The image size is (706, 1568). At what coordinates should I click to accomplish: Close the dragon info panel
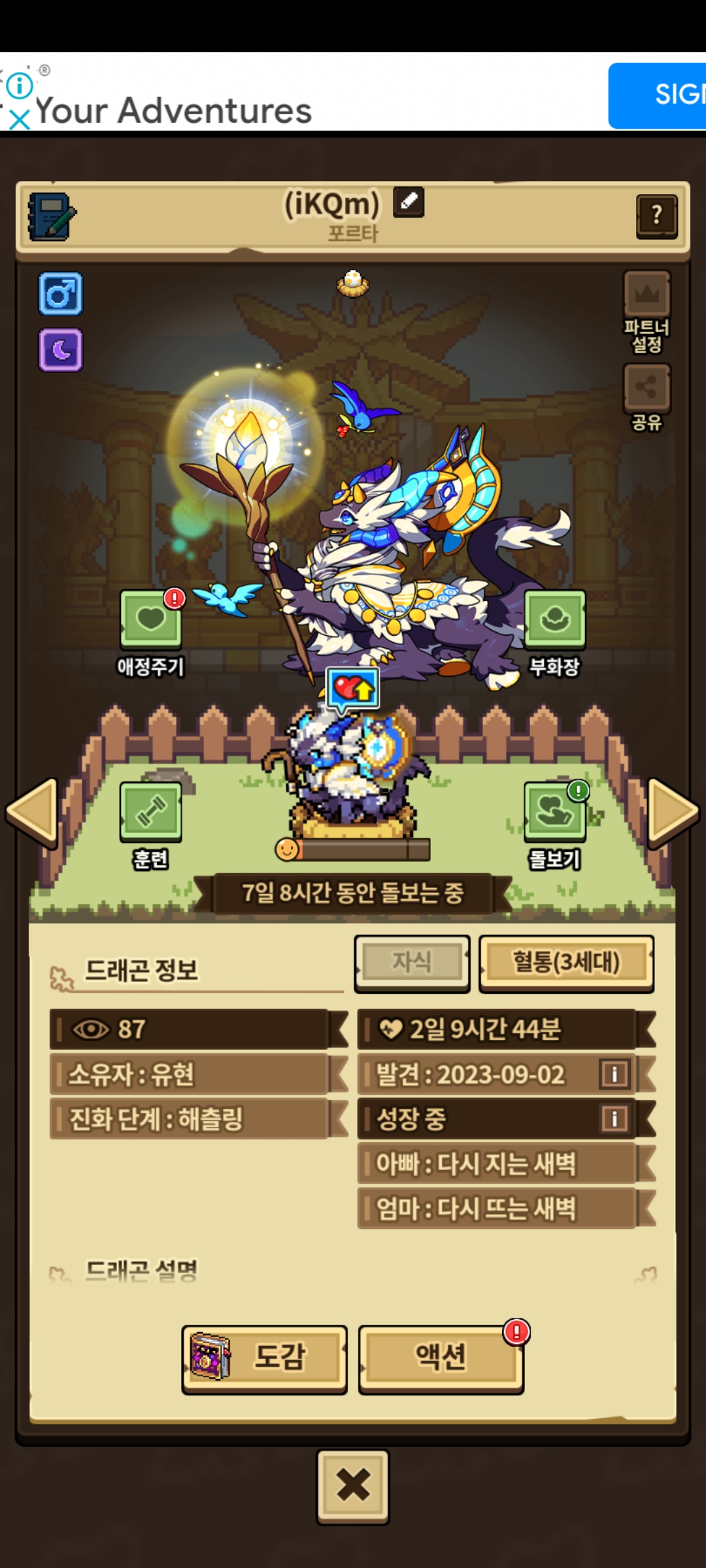353,1486
